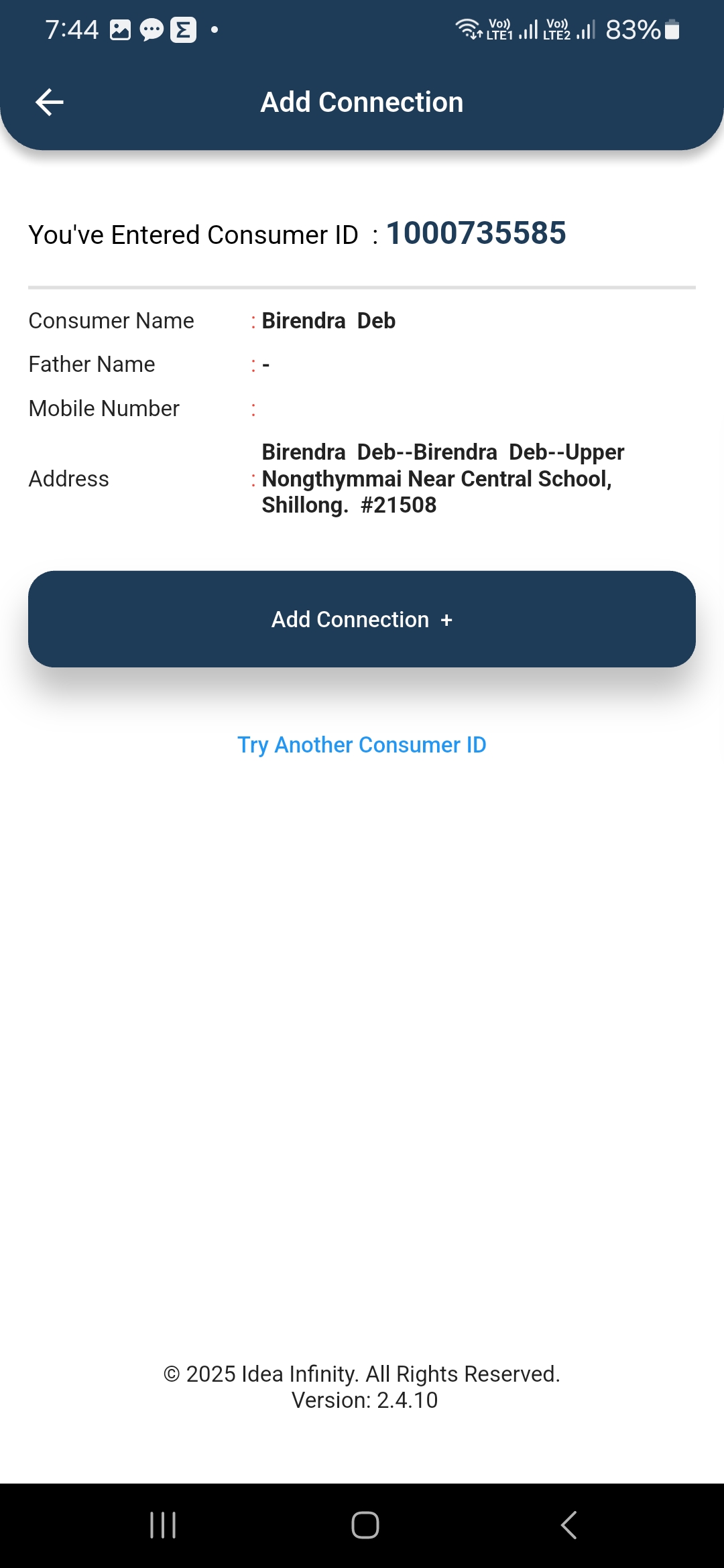Open recent apps from navigation bar
This screenshot has width=724, height=1568.
[x=163, y=1525]
